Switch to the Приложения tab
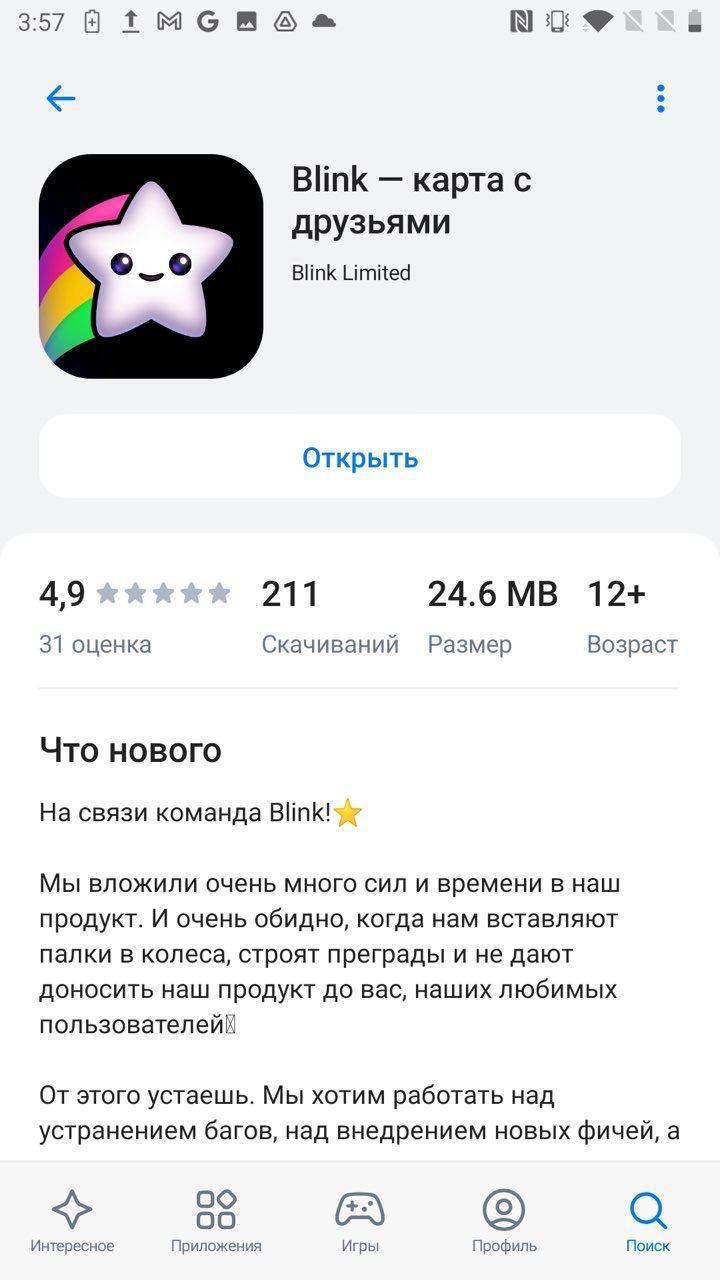Screen dimensions: 720x1280 point(216,1220)
